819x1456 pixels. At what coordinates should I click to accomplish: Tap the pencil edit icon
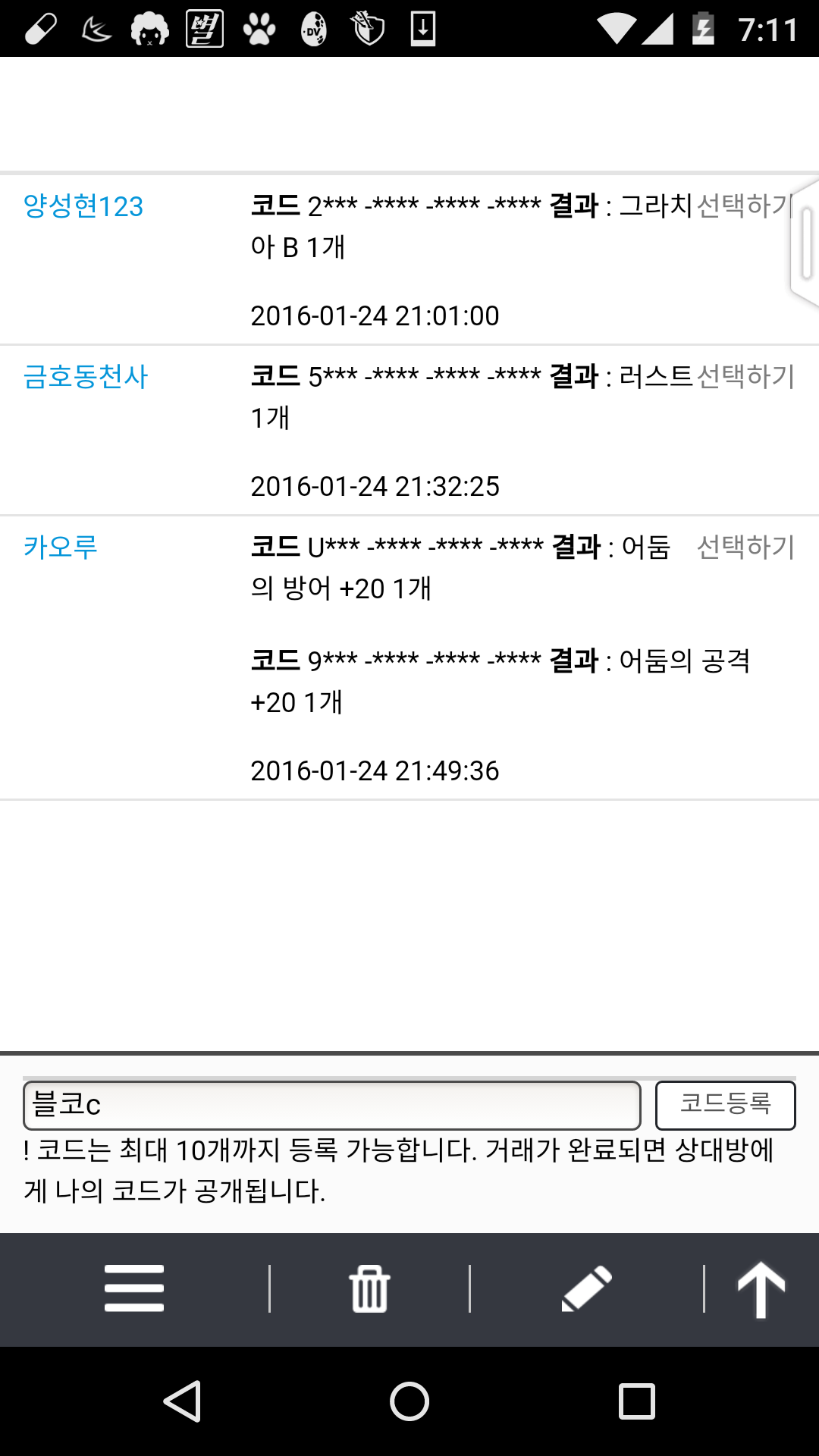586,1288
